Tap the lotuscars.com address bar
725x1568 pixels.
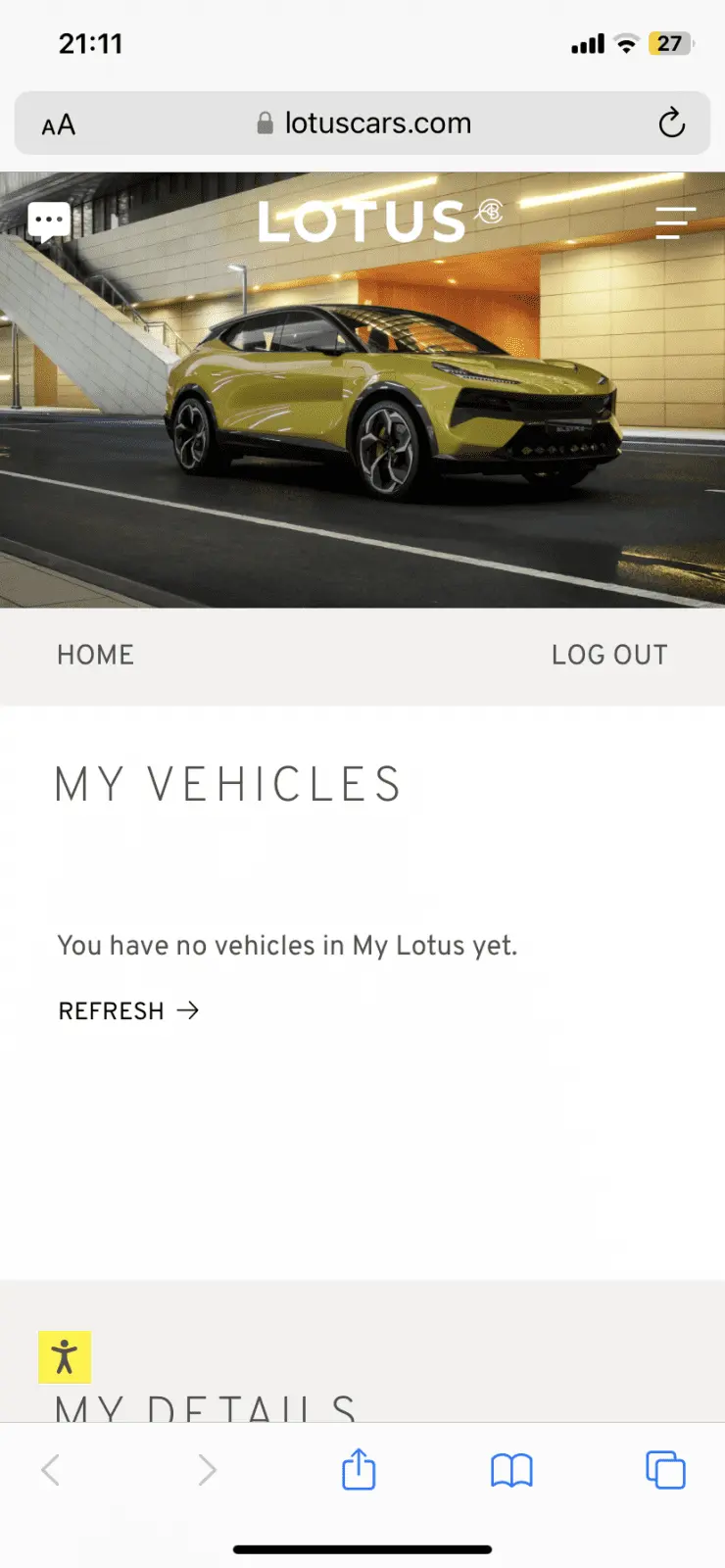(363, 123)
